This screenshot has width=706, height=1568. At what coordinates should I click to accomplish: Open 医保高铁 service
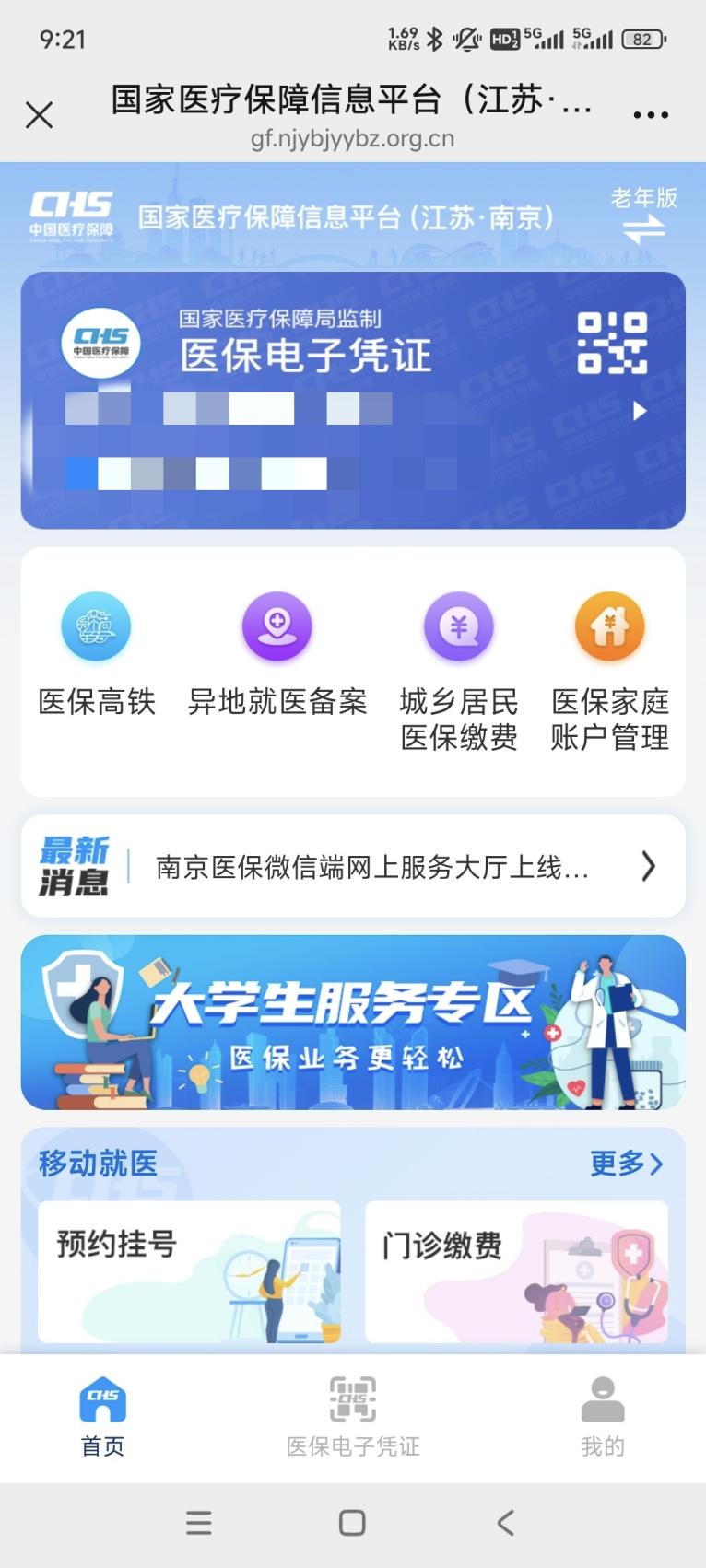[x=96, y=654]
